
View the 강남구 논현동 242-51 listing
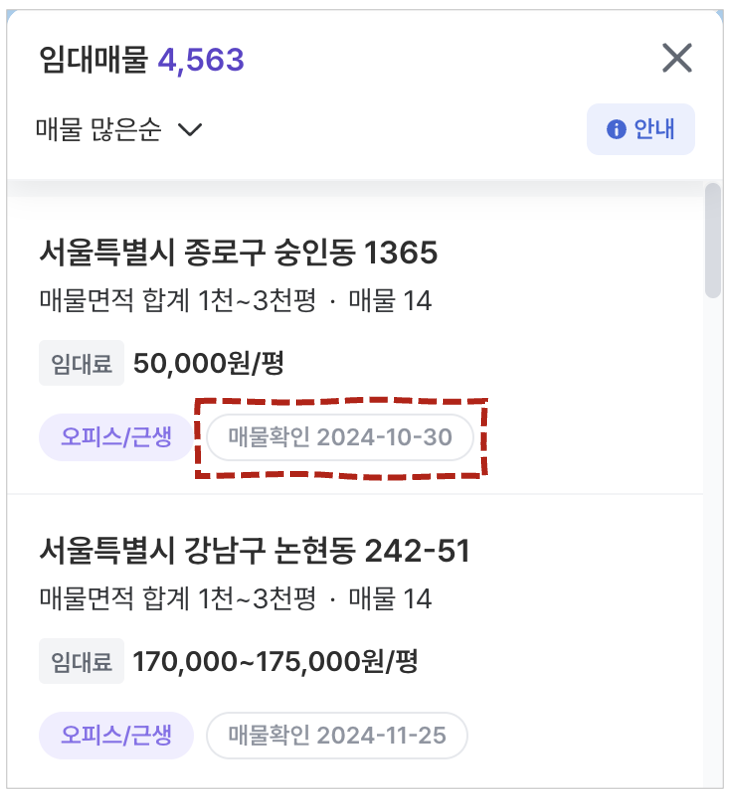(255, 550)
